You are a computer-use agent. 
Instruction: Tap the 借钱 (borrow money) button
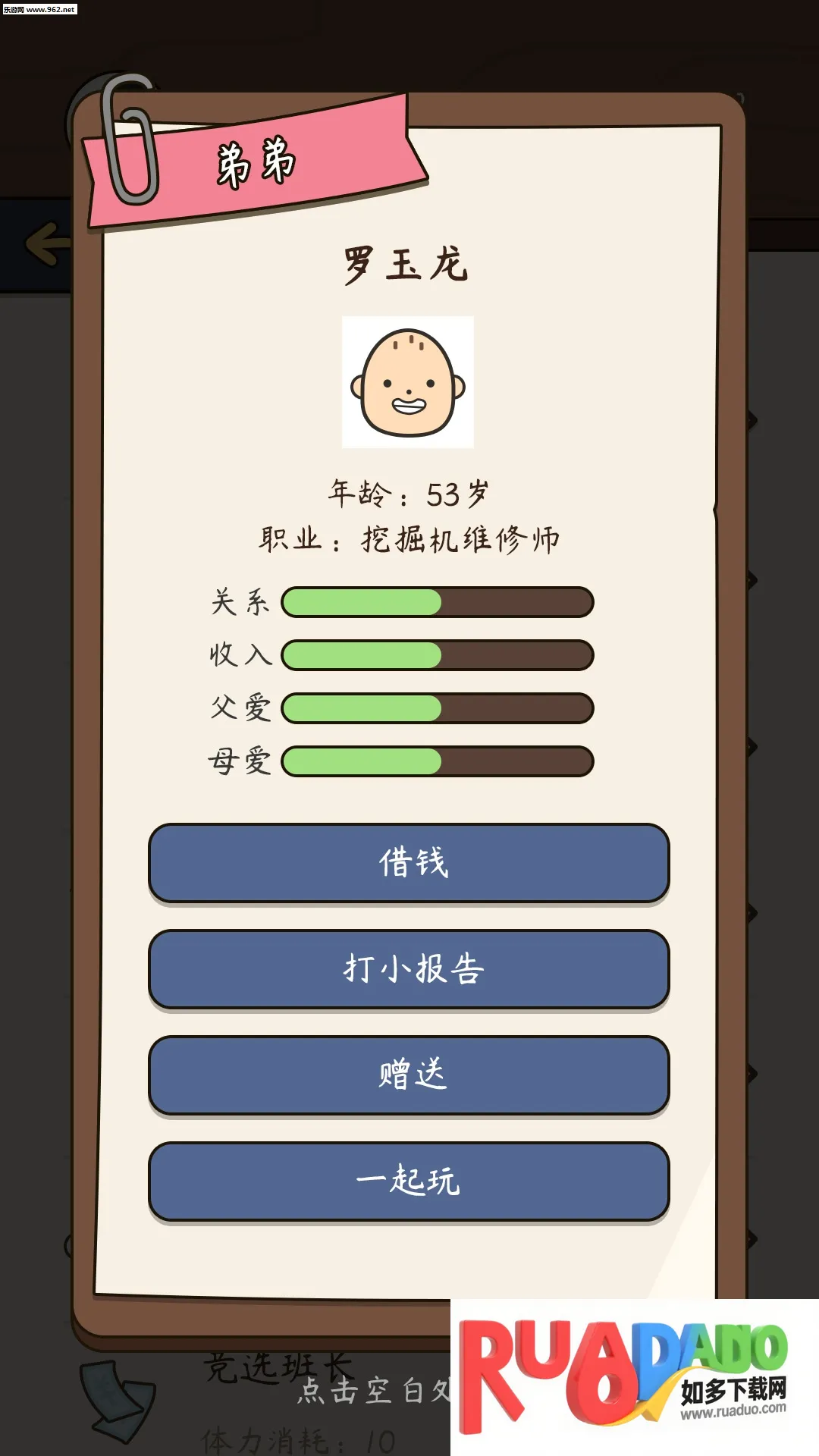[409, 863]
